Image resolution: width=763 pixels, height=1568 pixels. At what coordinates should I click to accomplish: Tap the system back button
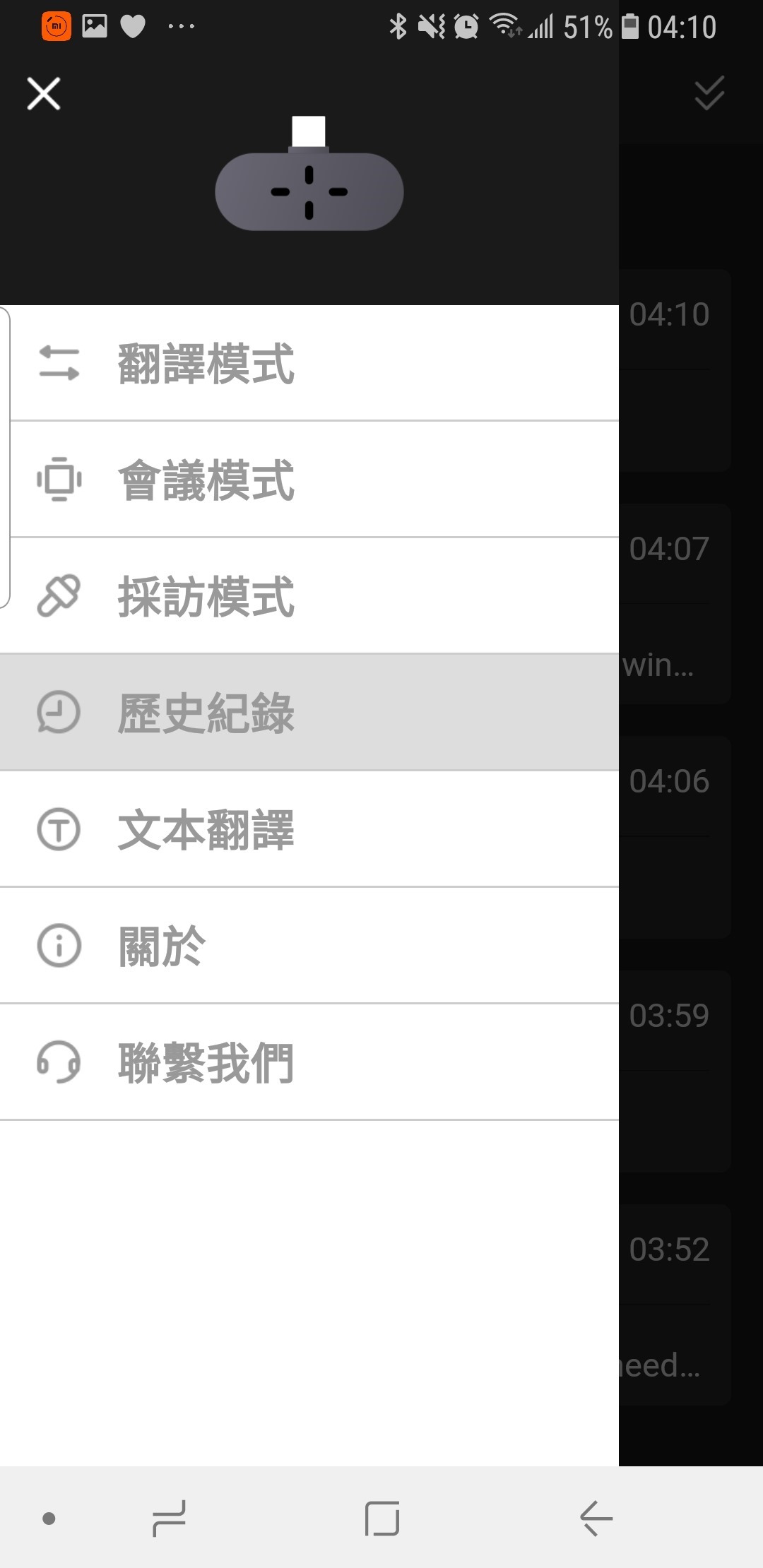coord(596,1519)
